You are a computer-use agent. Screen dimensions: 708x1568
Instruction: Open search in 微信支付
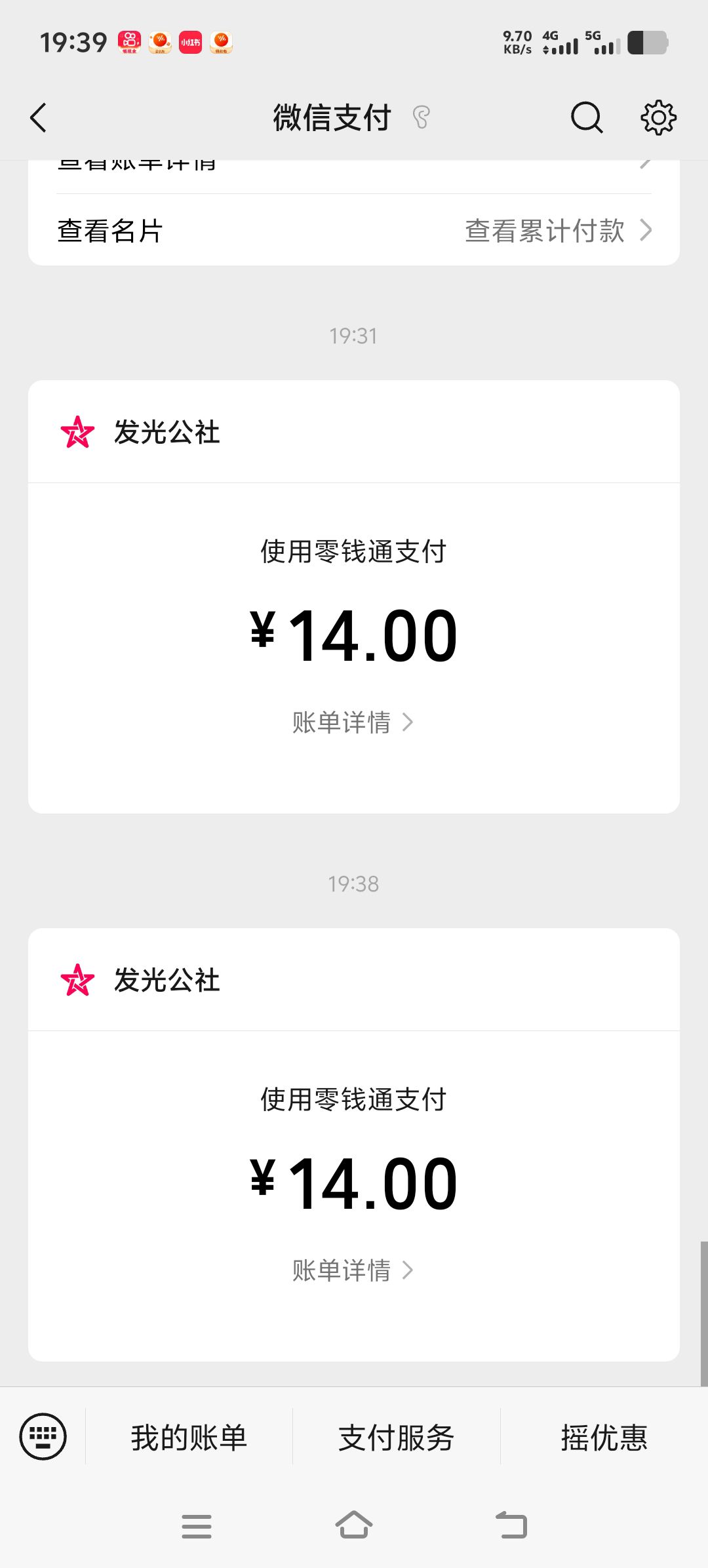pyautogui.click(x=586, y=118)
